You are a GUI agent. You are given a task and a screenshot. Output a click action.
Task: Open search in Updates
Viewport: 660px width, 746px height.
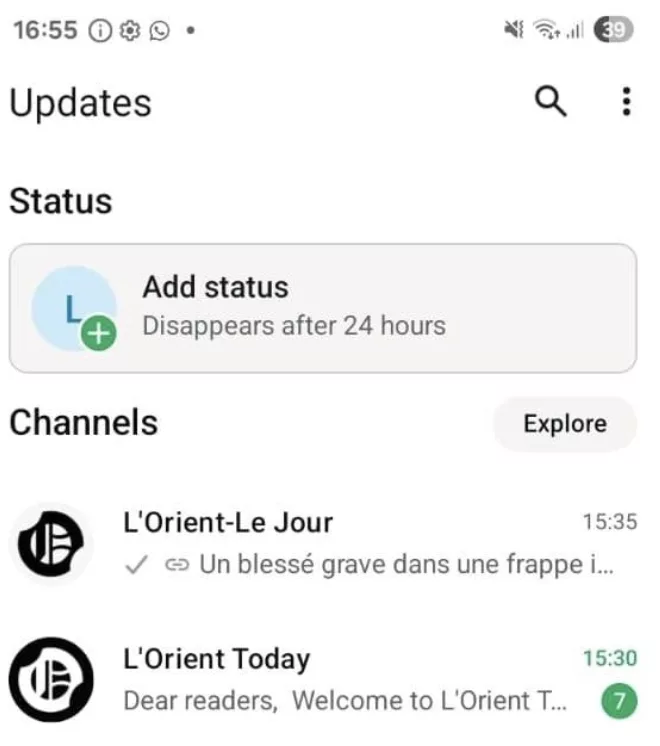click(551, 102)
